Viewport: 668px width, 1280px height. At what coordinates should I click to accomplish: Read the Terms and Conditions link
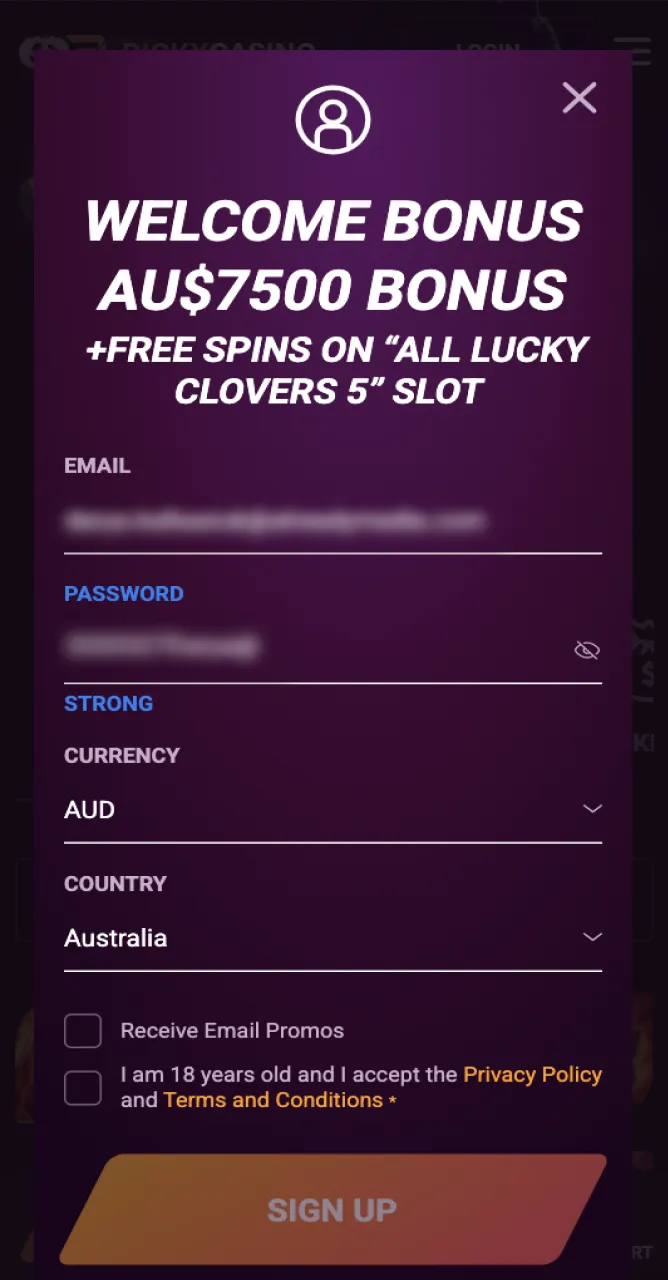[x=273, y=1100]
